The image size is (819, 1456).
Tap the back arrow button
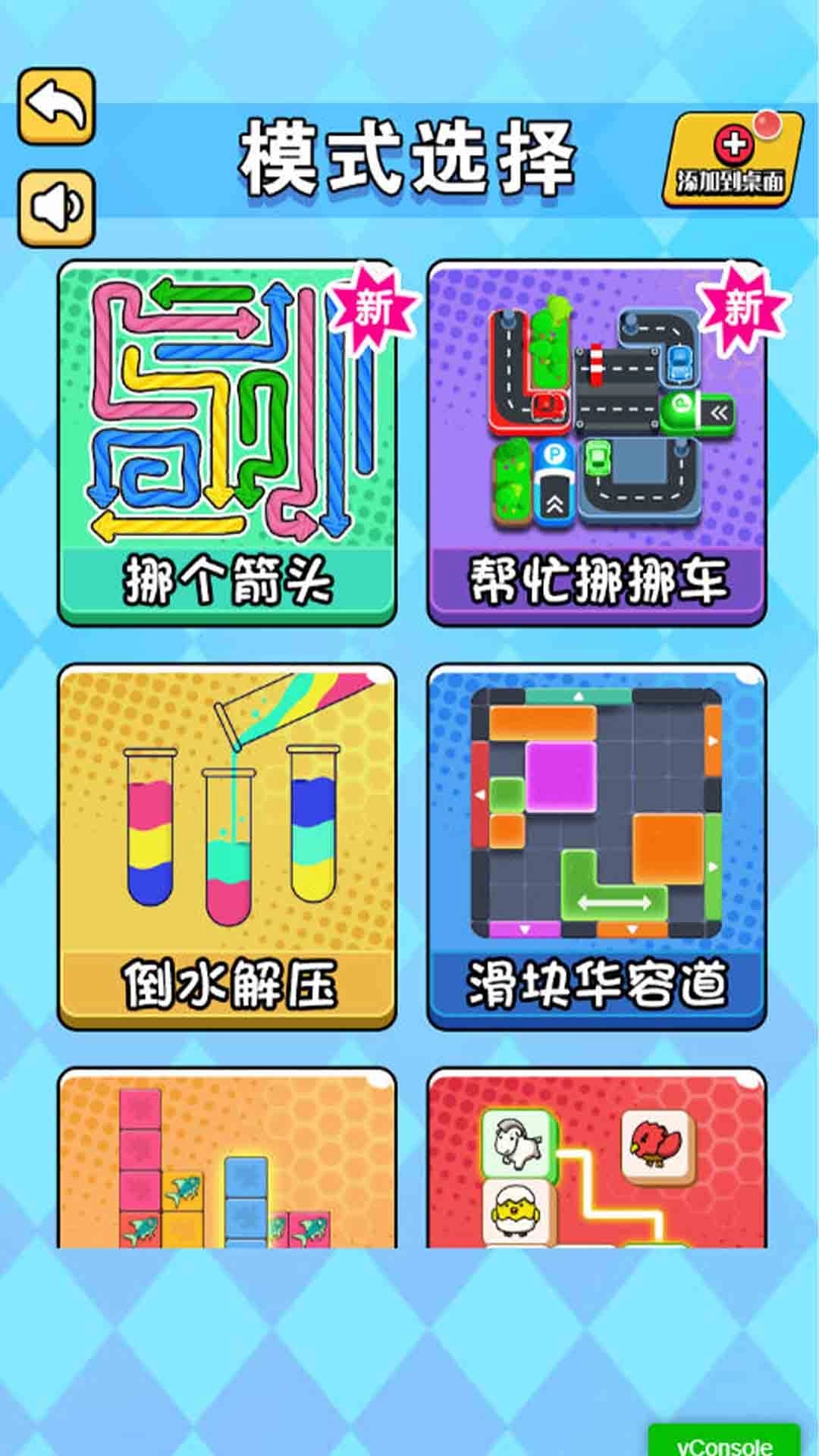[56, 106]
